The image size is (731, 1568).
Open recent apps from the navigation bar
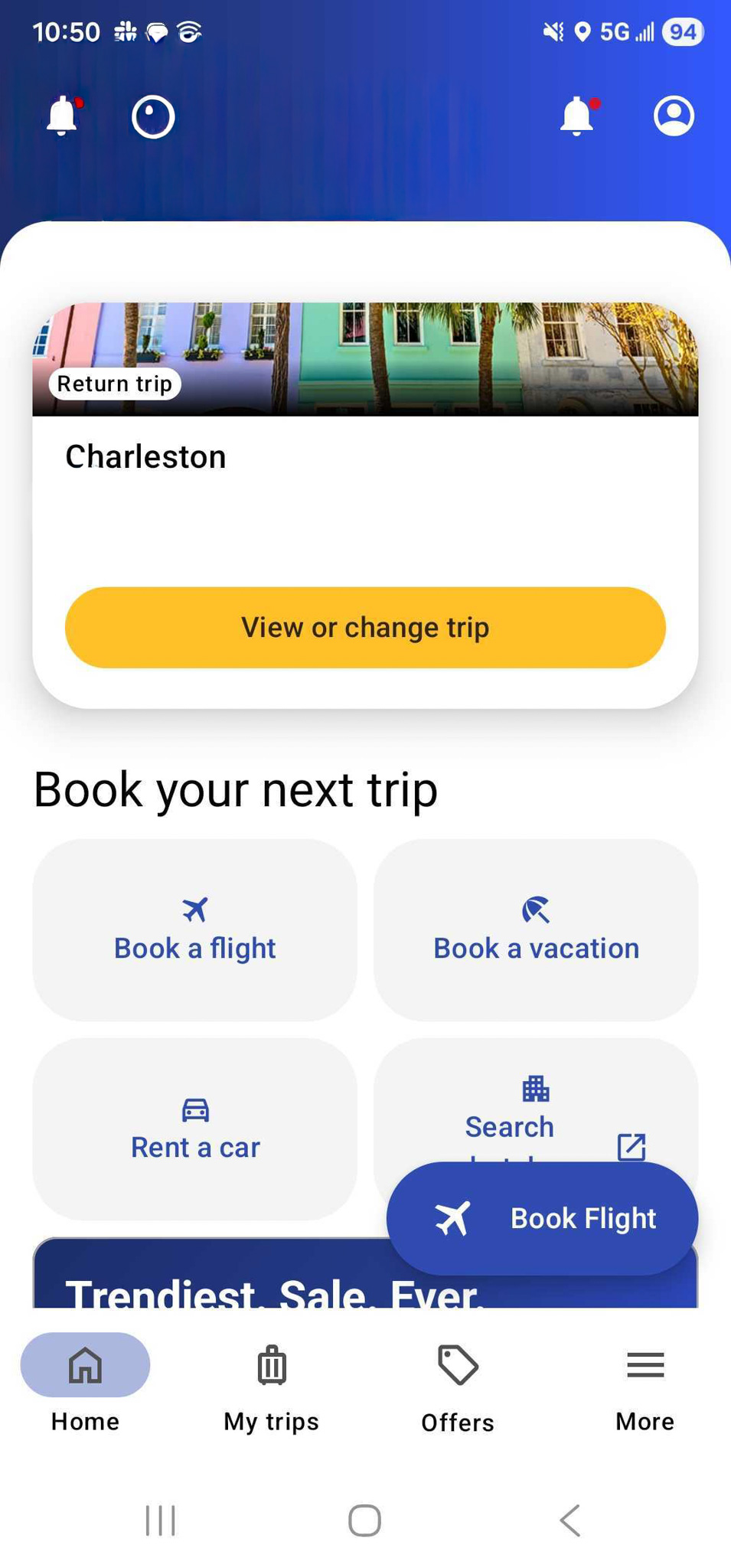[160, 1521]
